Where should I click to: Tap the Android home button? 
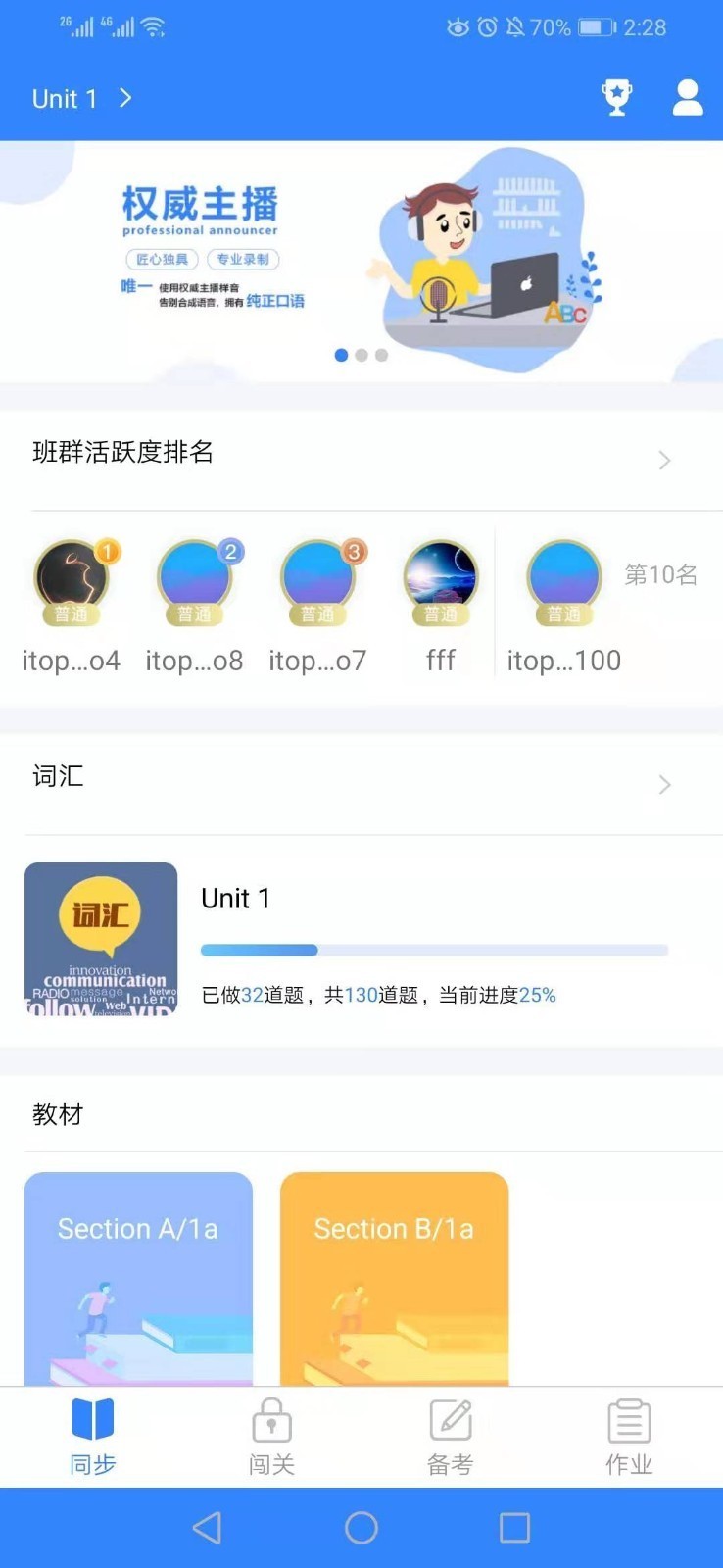tap(361, 1528)
